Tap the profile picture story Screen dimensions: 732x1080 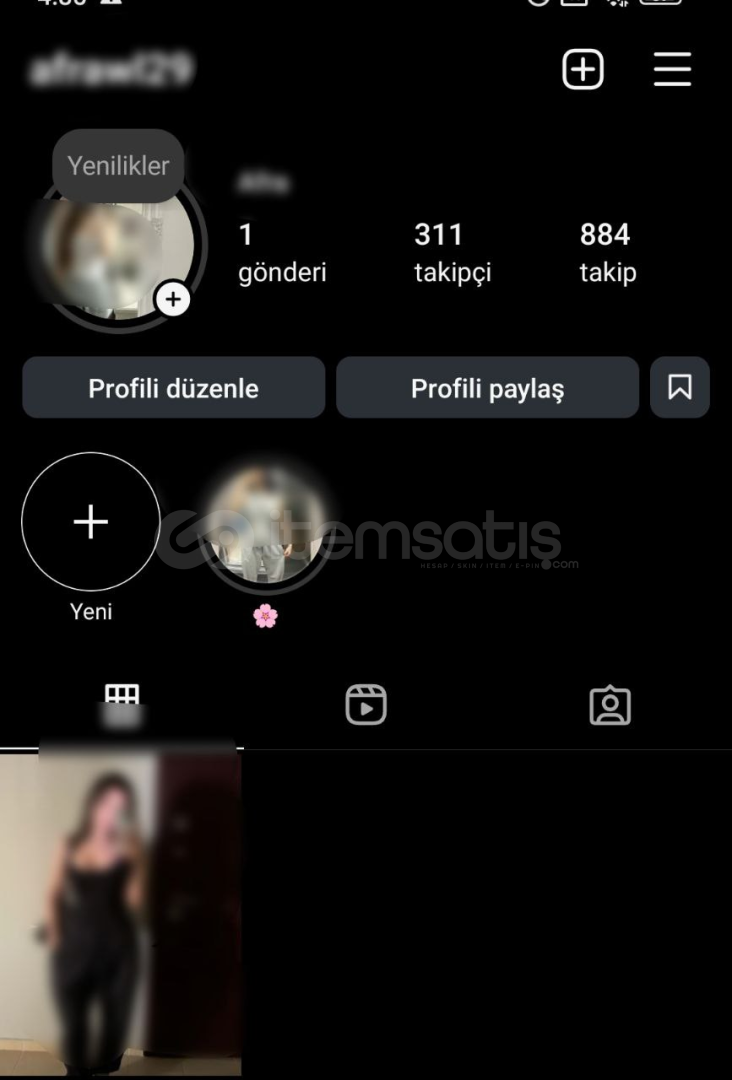click(x=118, y=255)
